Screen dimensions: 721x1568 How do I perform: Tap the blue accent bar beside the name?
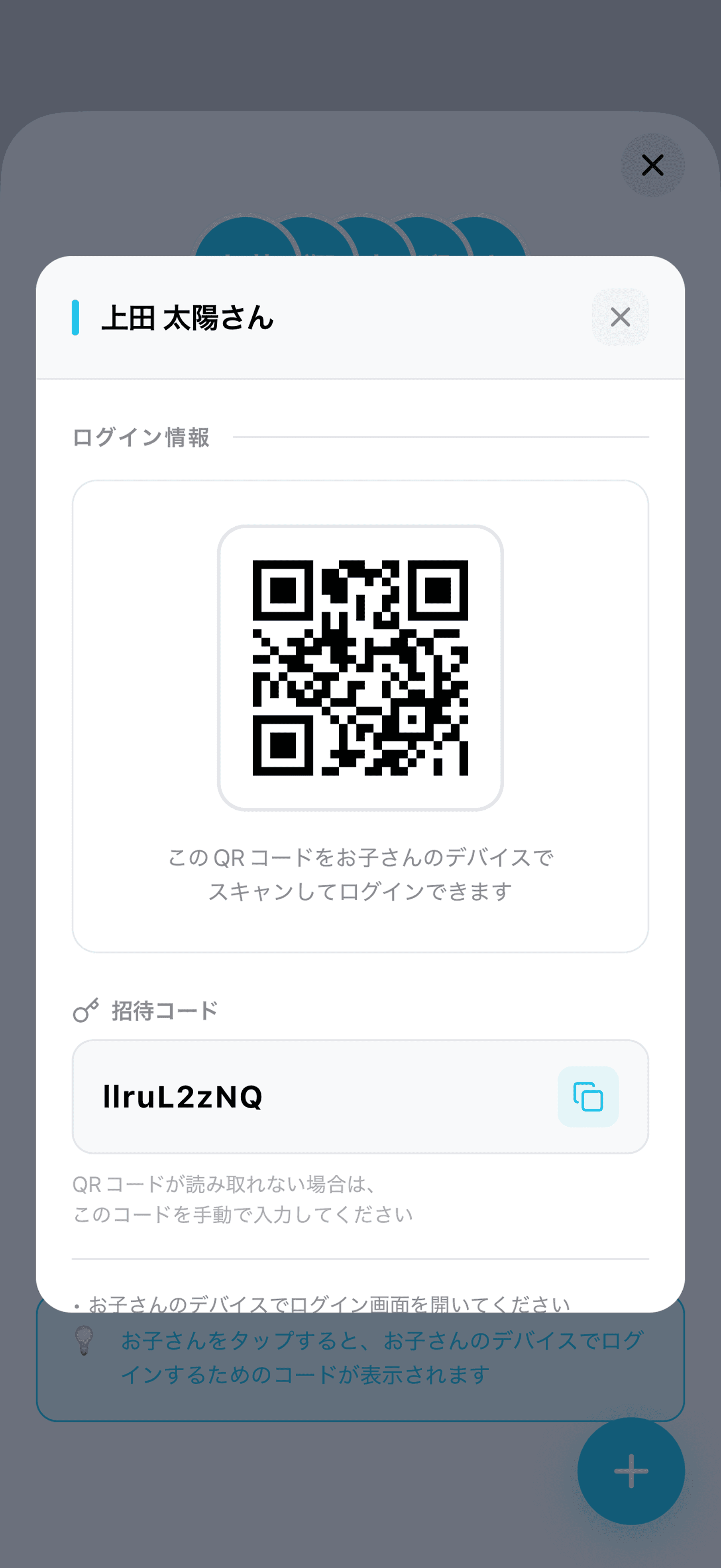(x=75, y=316)
